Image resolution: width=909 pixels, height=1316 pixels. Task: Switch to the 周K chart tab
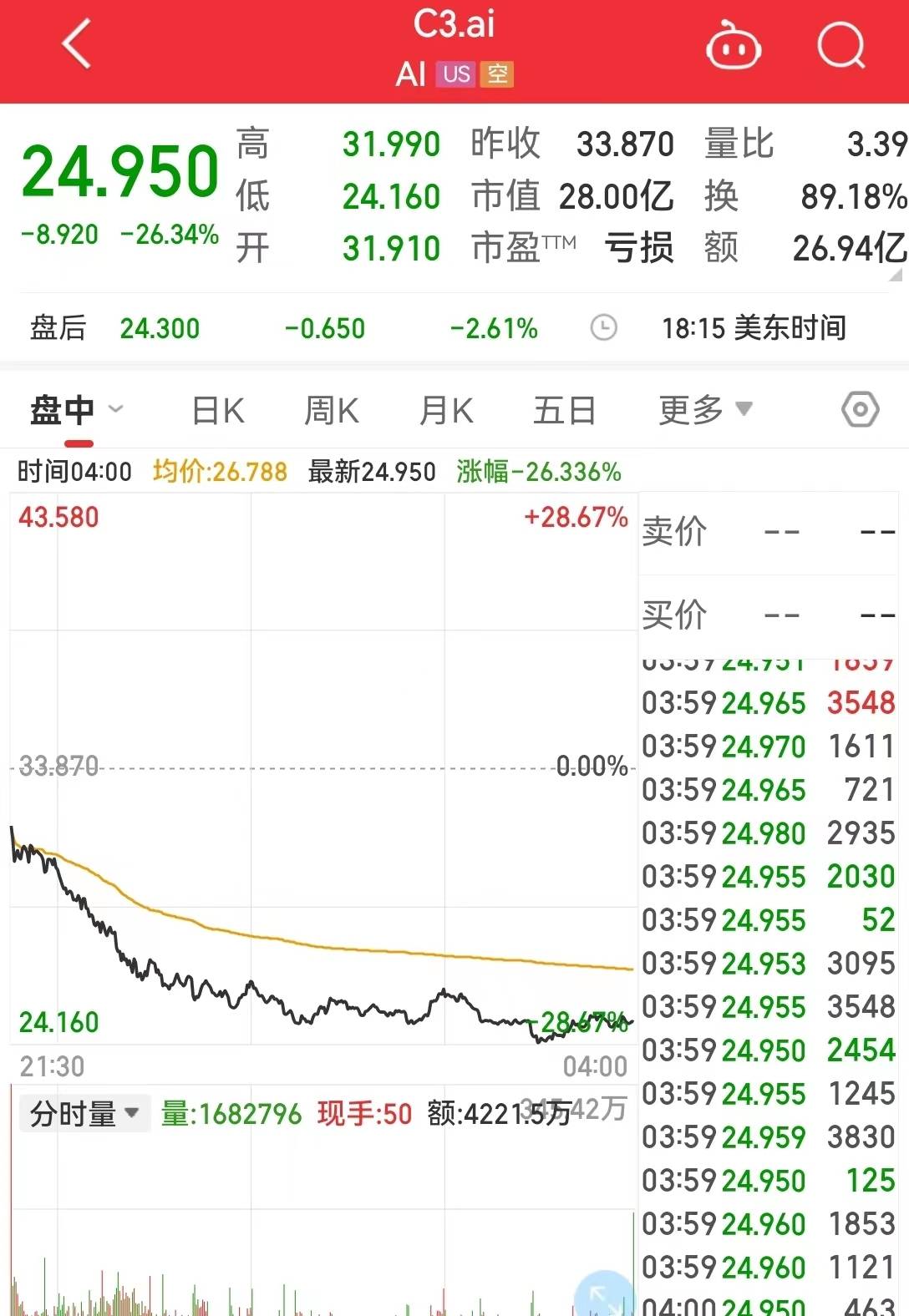332,409
